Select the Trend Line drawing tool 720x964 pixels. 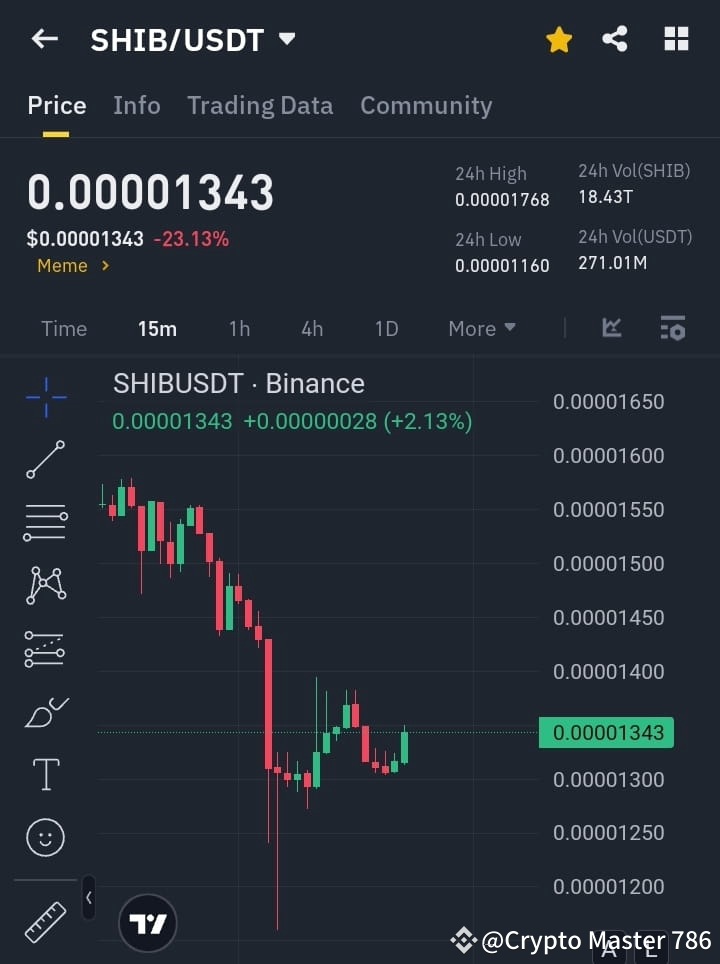coord(45,460)
